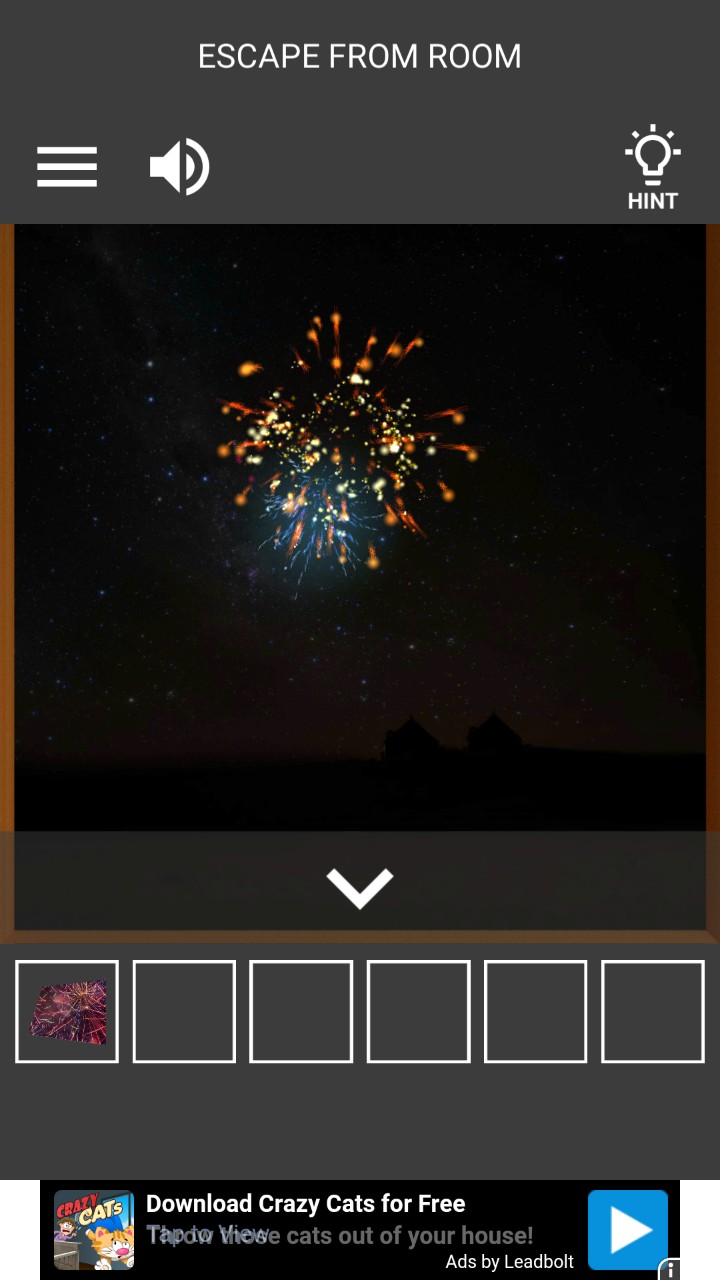Get a hint with the lightbulb
This screenshot has height=1280, width=720.
point(652,167)
